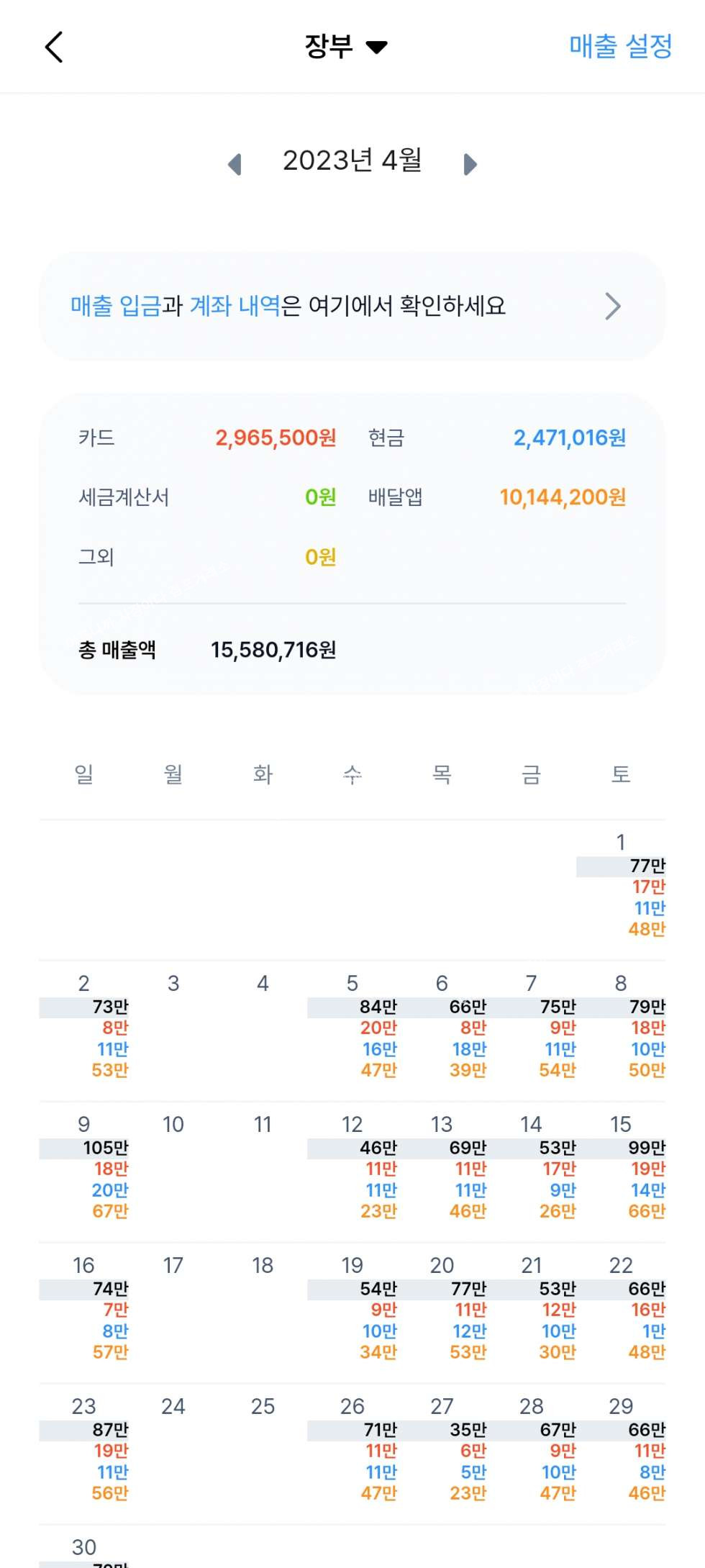Image resolution: width=705 pixels, height=1568 pixels.
Task: View April 9 sales entry
Action: pos(84,1169)
